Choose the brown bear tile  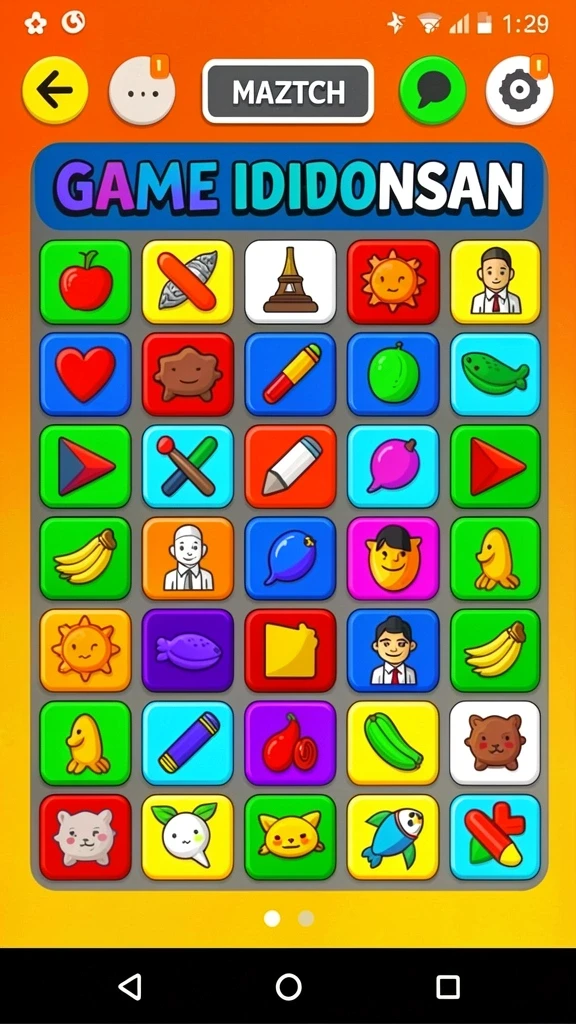point(496,743)
